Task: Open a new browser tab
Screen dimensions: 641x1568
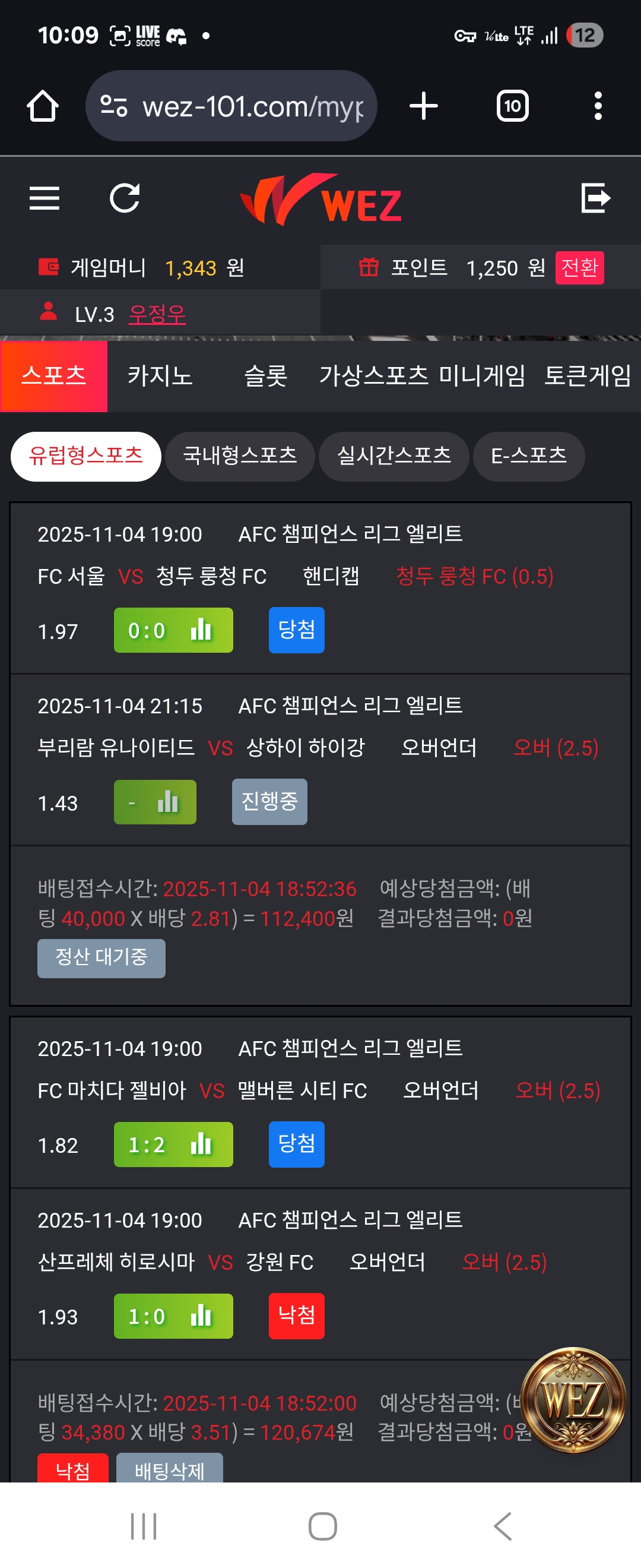Action: point(423,106)
